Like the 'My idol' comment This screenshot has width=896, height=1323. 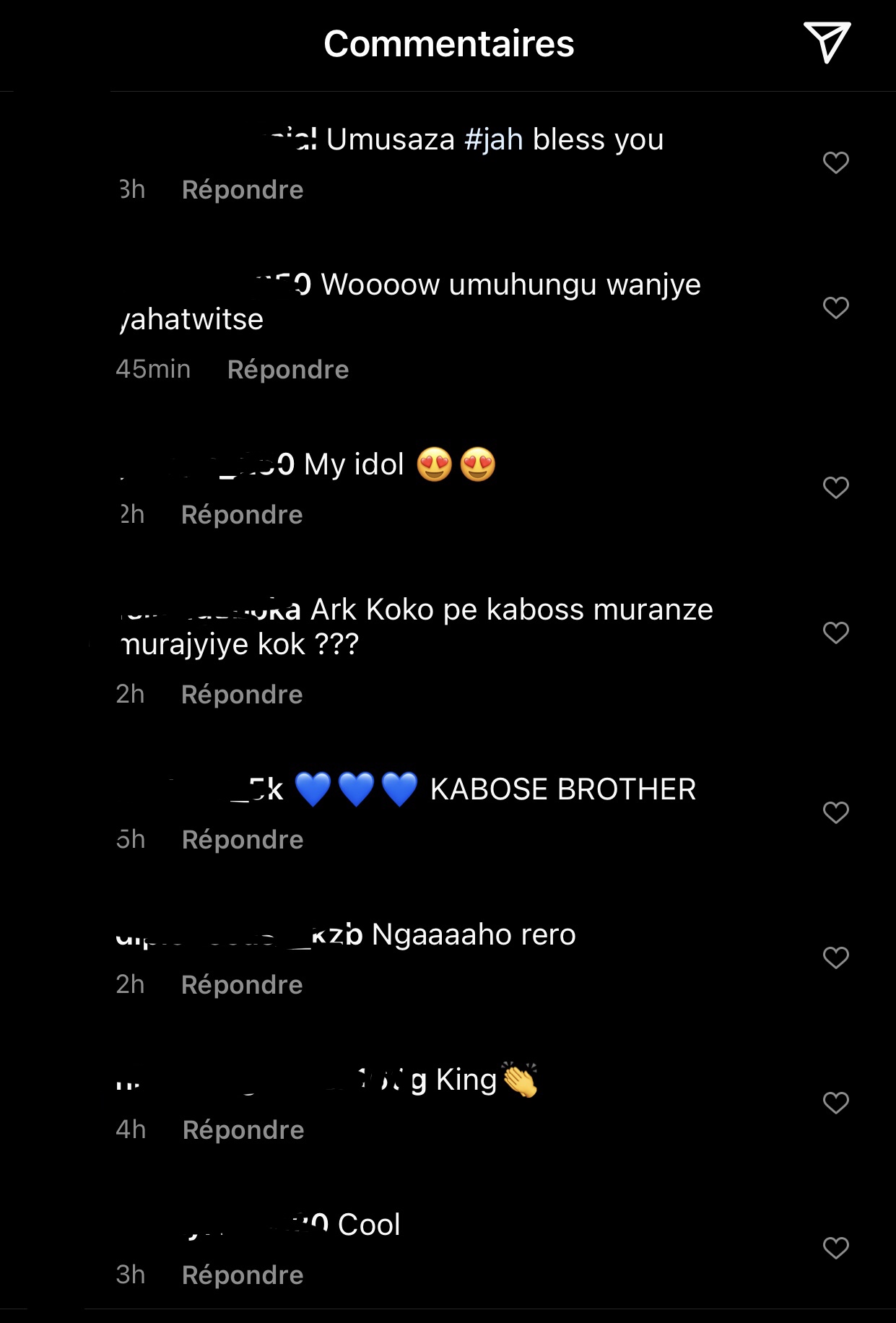[835, 487]
